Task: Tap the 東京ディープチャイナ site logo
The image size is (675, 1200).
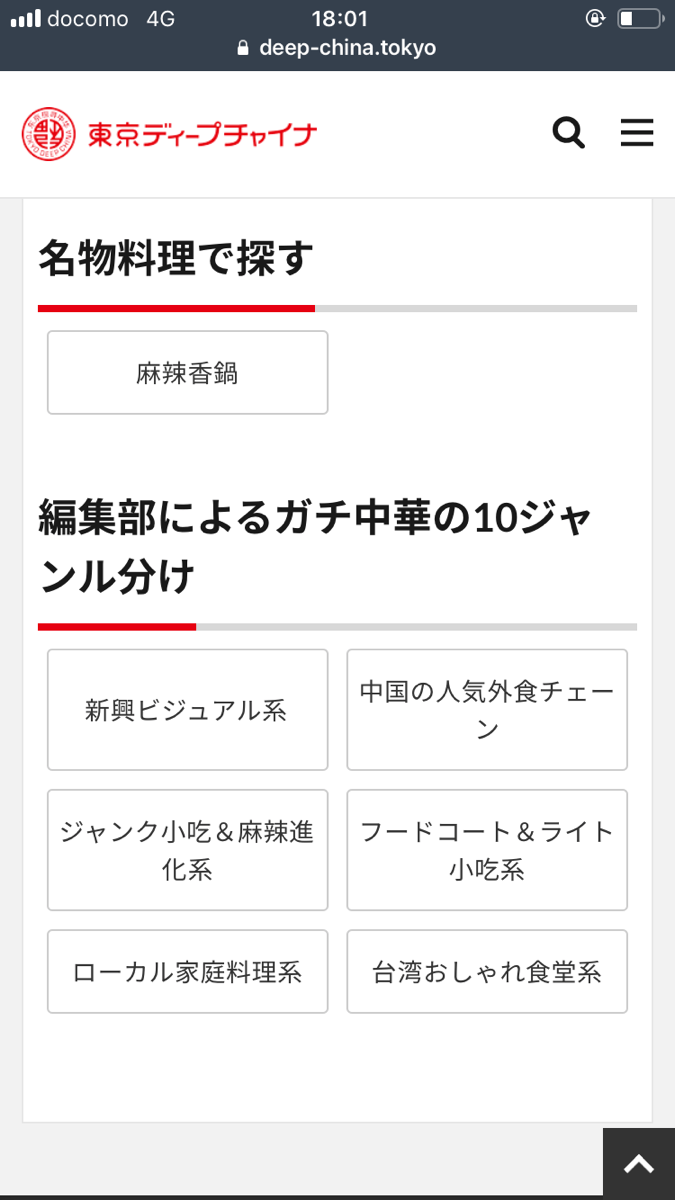Action: coord(170,134)
